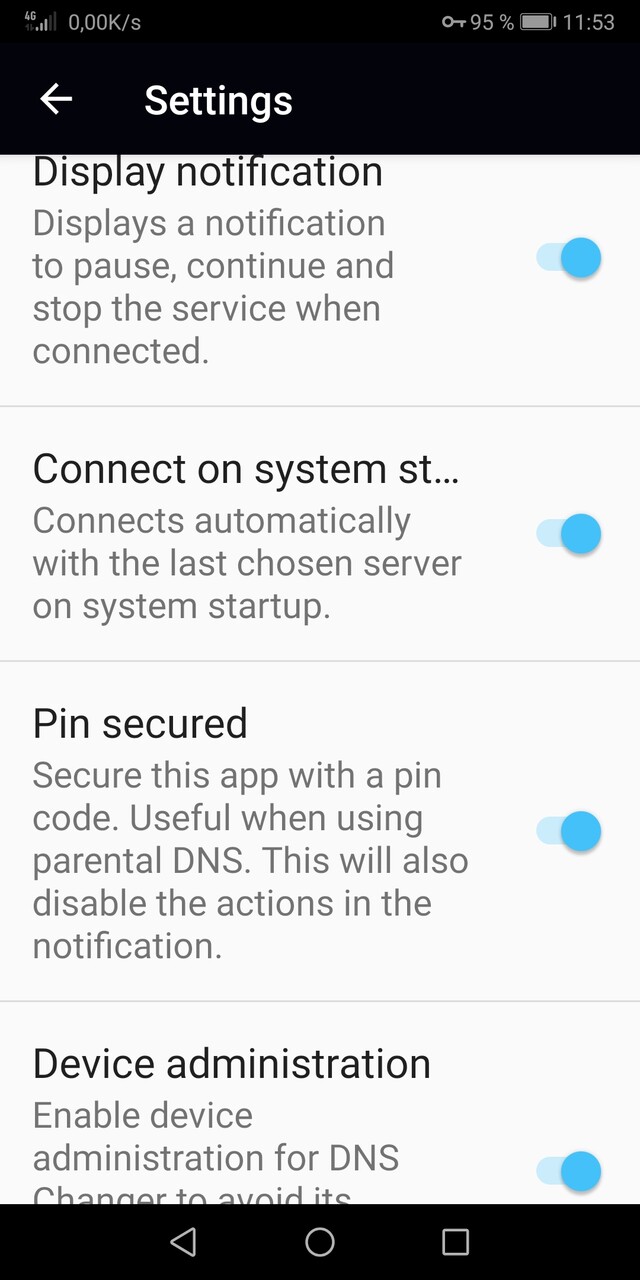Toggle off the Pin secured switch

pyautogui.click(x=569, y=831)
